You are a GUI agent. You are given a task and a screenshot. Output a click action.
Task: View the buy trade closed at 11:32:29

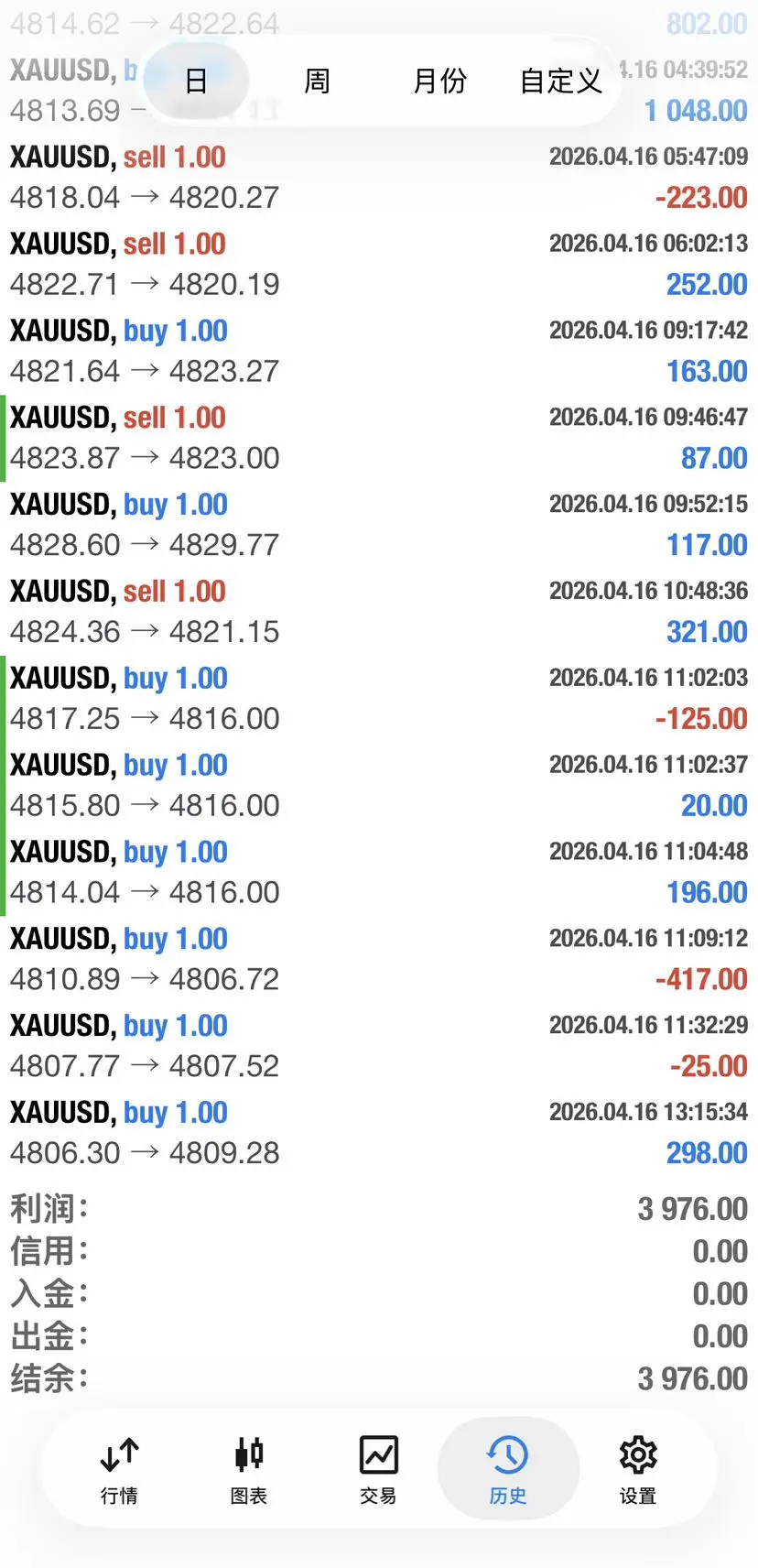coord(379,1046)
